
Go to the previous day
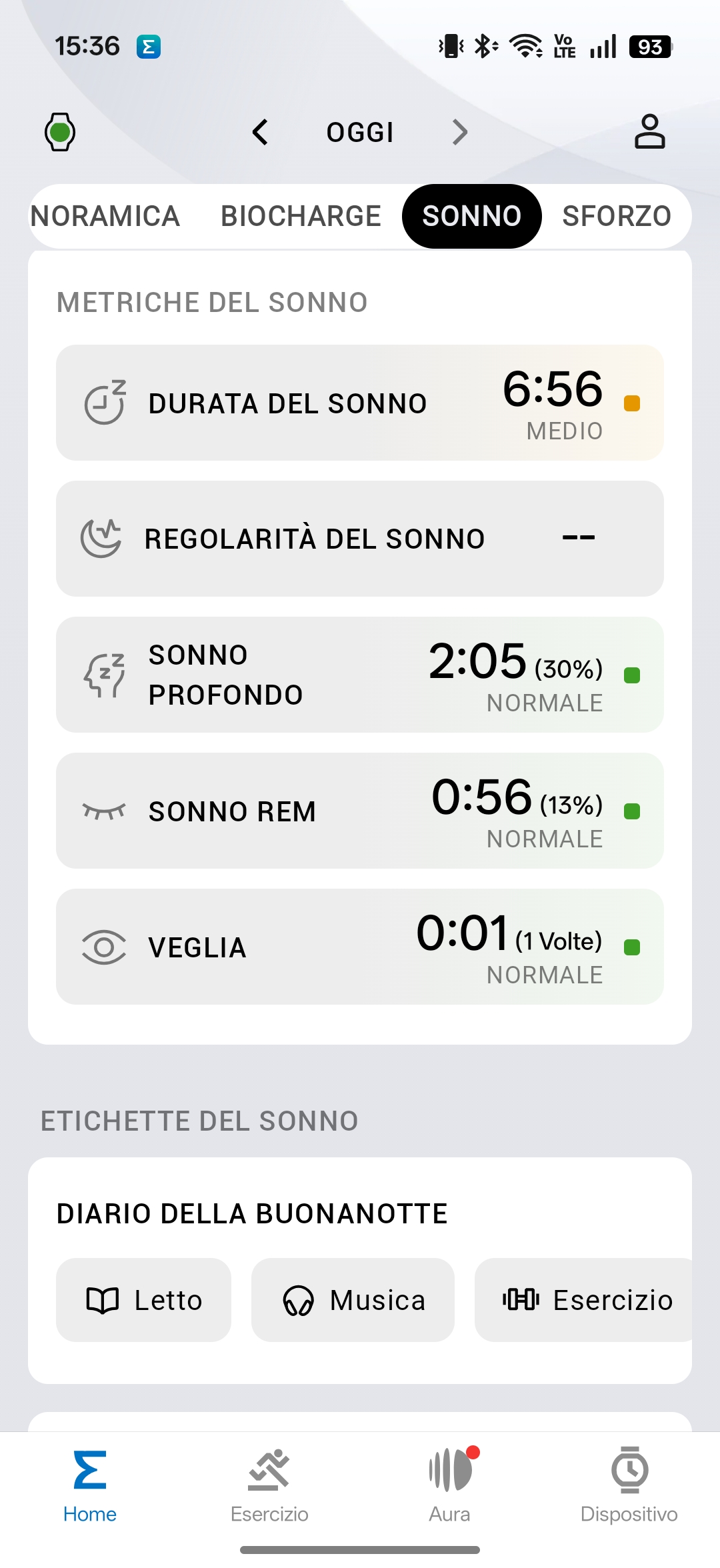pyautogui.click(x=261, y=132)
